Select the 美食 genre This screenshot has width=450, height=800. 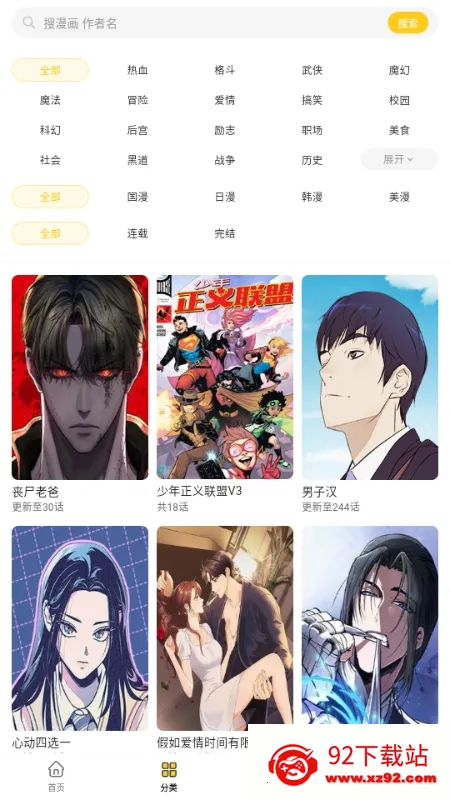[399, 130]
